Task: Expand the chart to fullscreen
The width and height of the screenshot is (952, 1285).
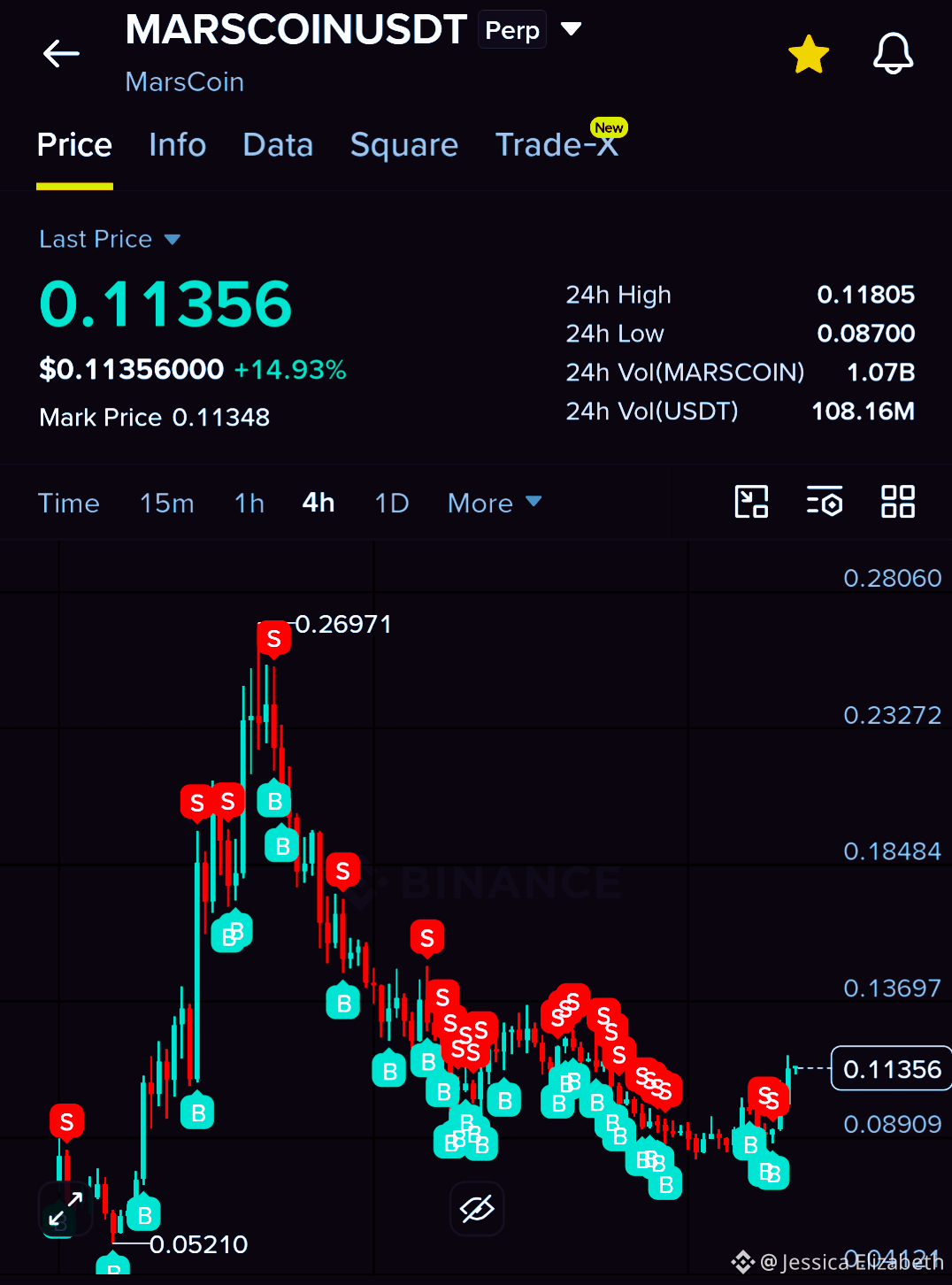Action: click(x=65, y=1209)
